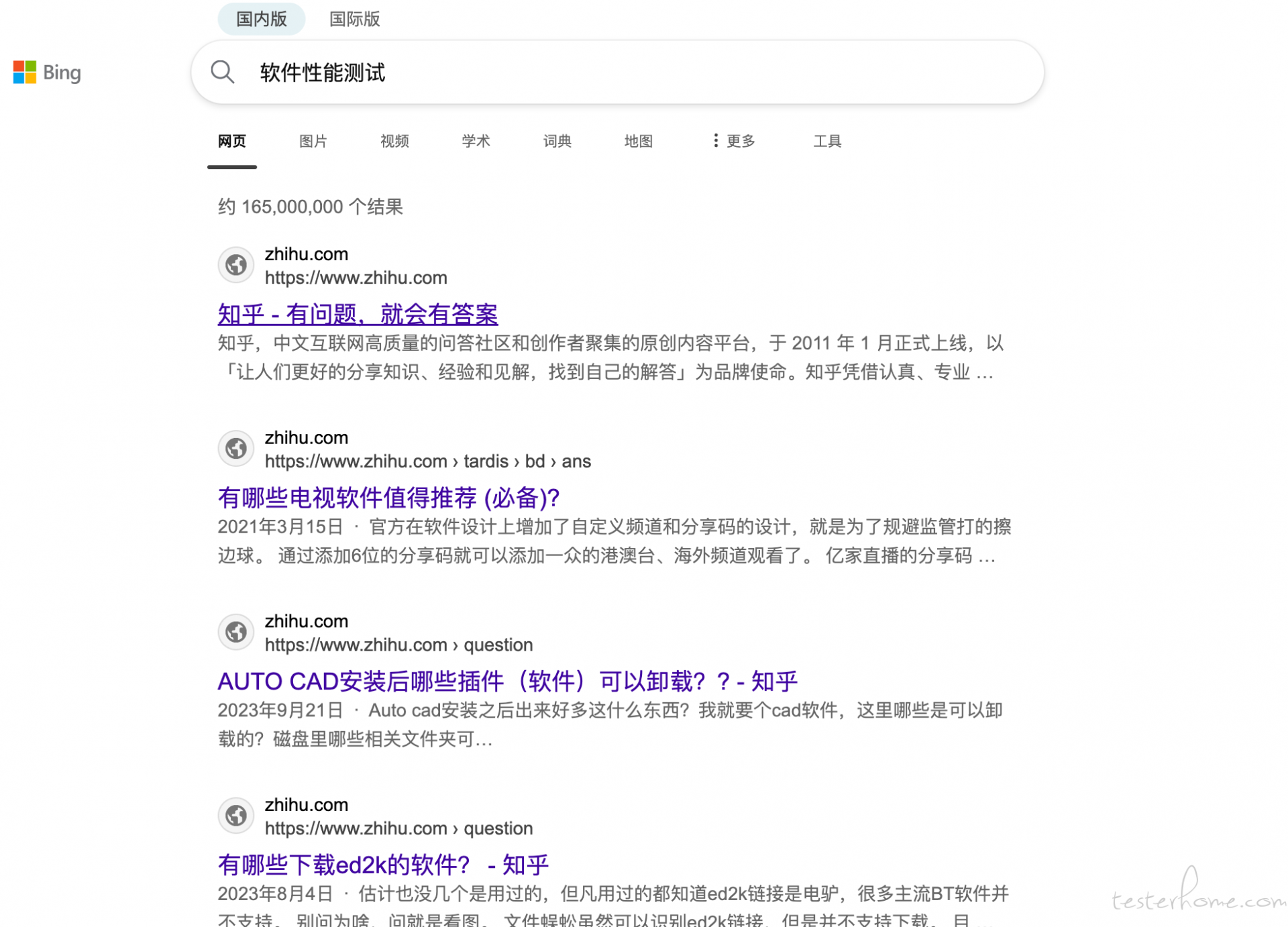Switch to the 国际版 tab

click(354, 19)
